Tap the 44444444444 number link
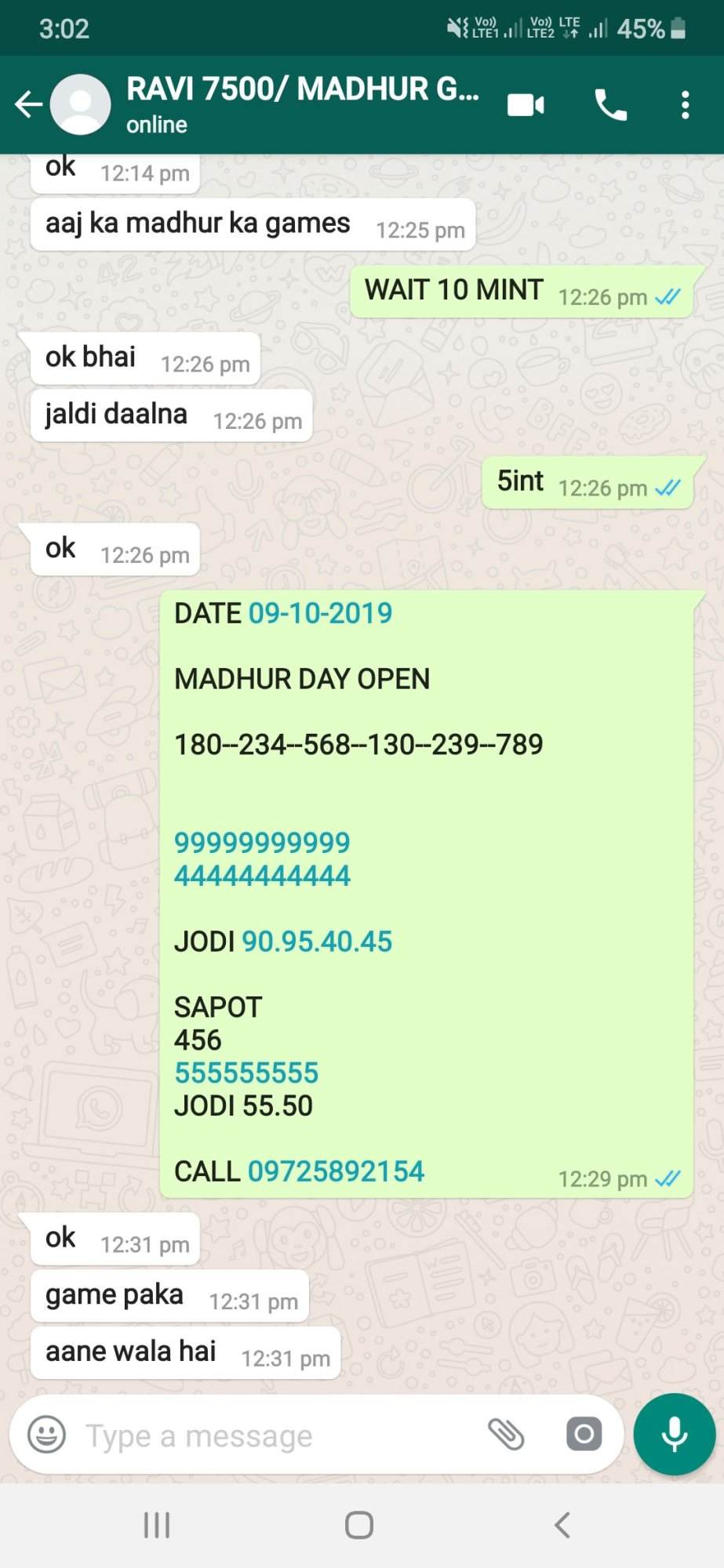The height and width of the screenshot is (1568, 724). [262, 876]
